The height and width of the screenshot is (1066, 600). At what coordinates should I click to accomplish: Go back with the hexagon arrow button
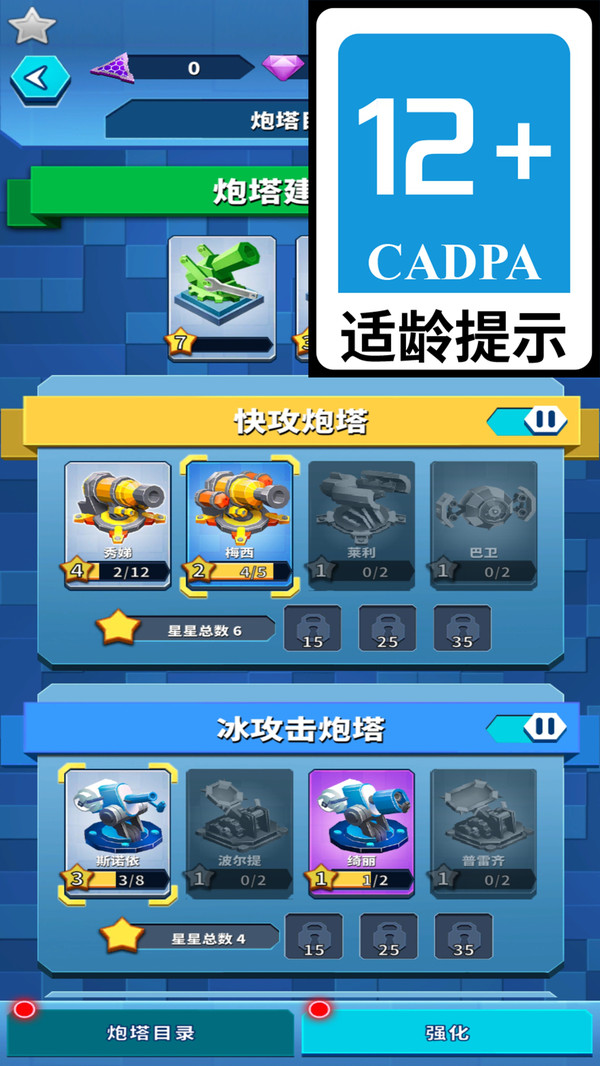click(x=40, y=78)
